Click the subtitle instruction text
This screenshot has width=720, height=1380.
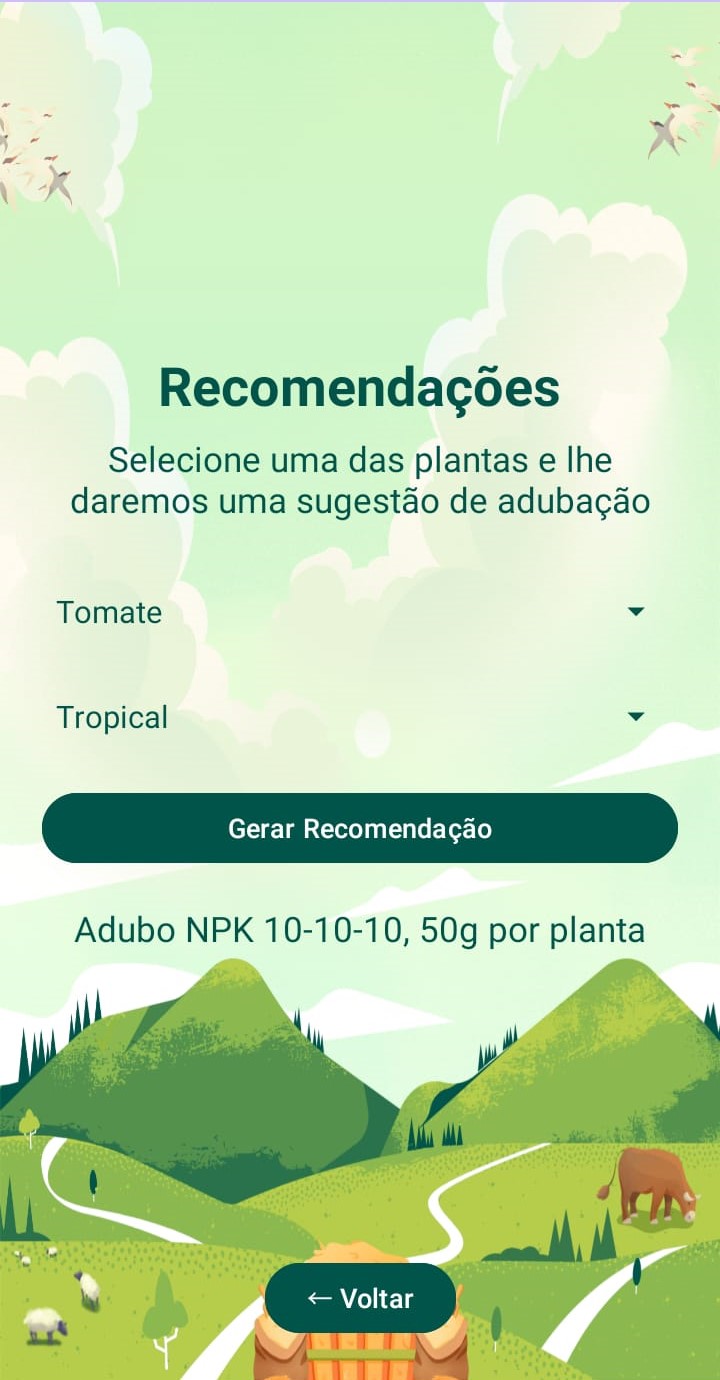(360, 480)
